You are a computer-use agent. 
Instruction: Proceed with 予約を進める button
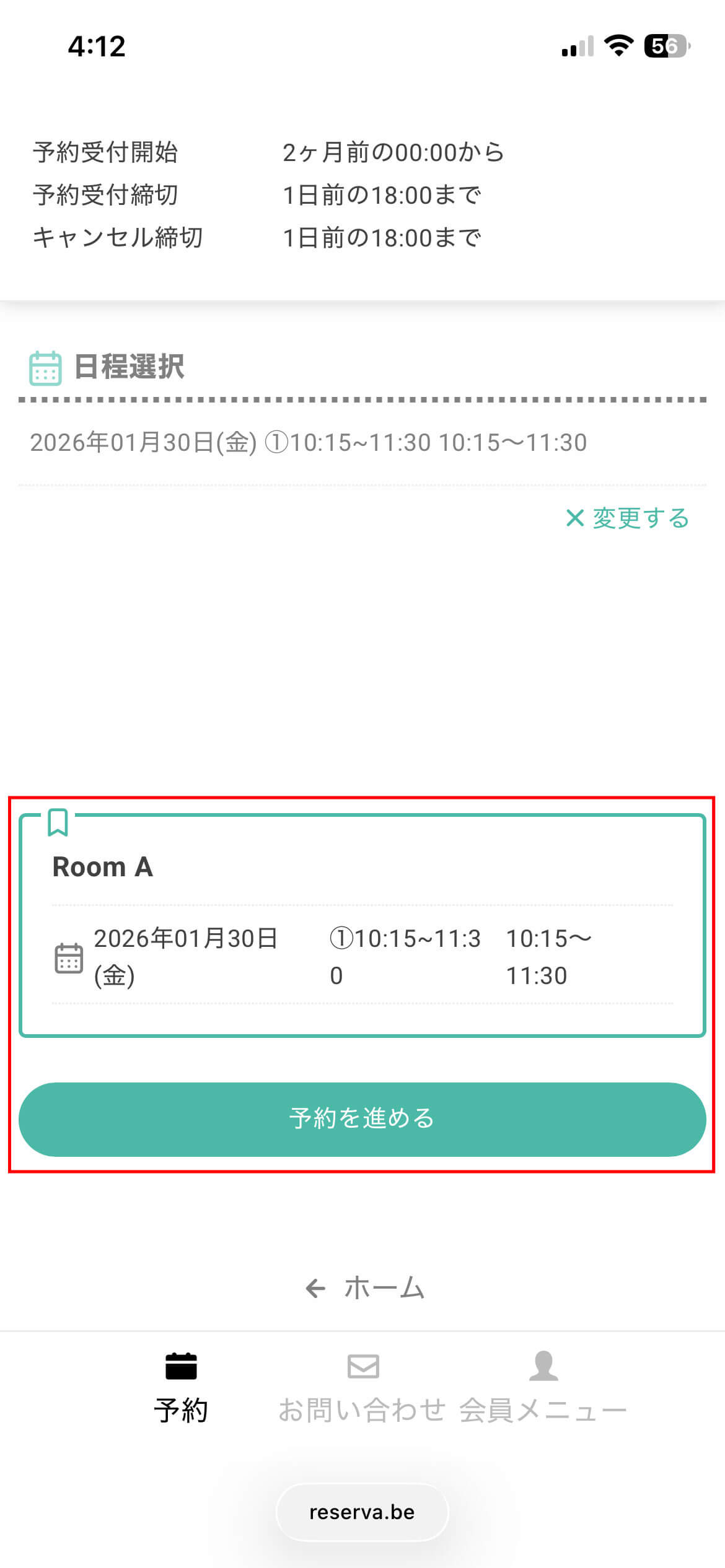point(362,1118)
